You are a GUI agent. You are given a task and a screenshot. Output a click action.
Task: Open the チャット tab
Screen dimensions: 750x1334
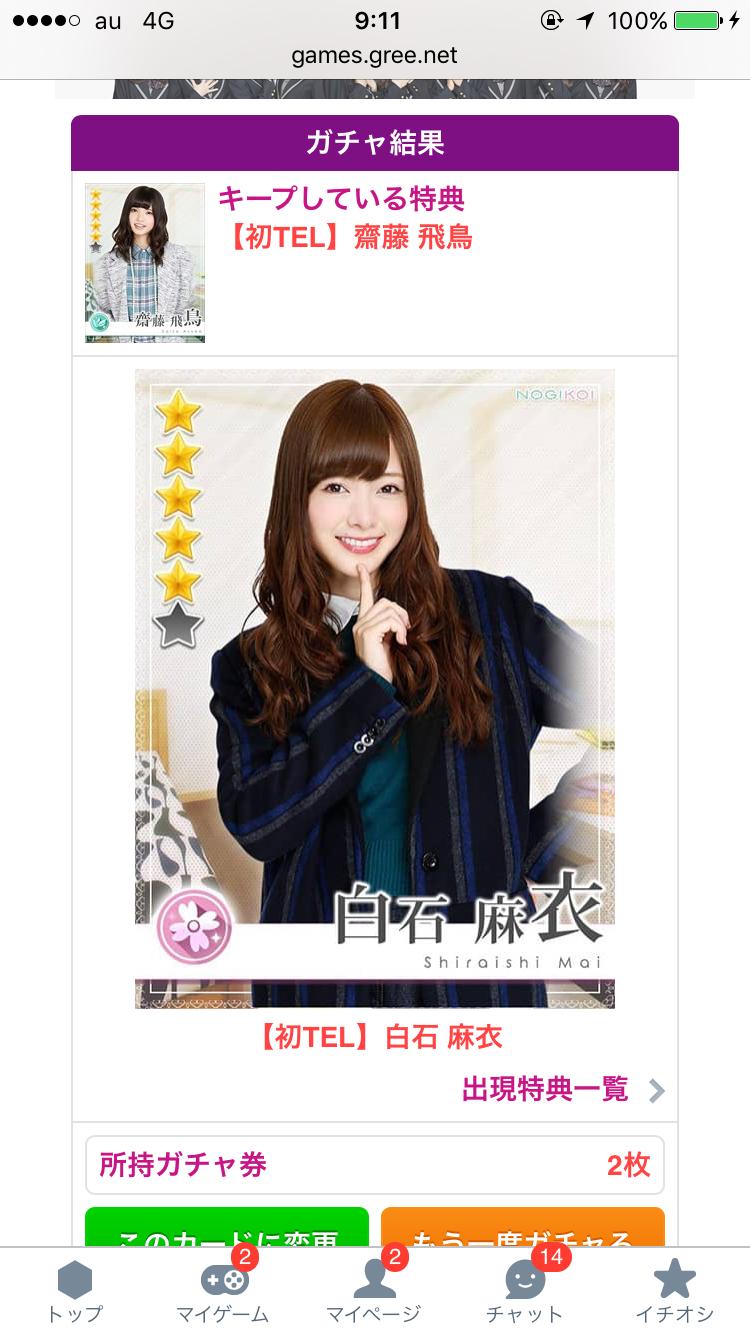coord(524,1290)
